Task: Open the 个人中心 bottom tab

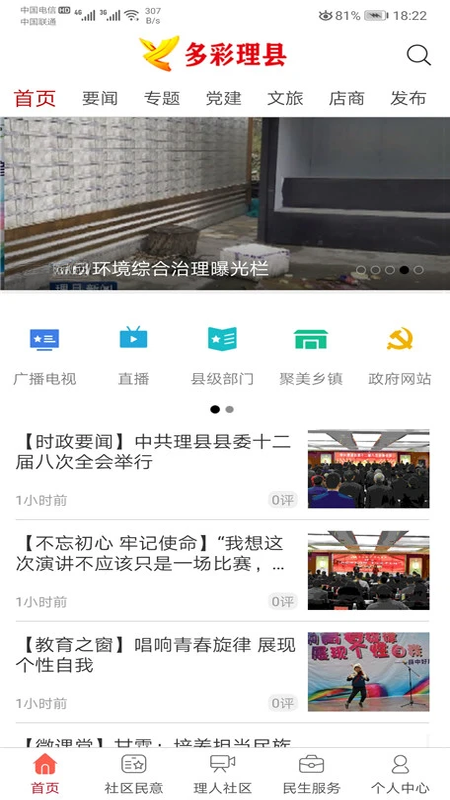Action: 400,774
